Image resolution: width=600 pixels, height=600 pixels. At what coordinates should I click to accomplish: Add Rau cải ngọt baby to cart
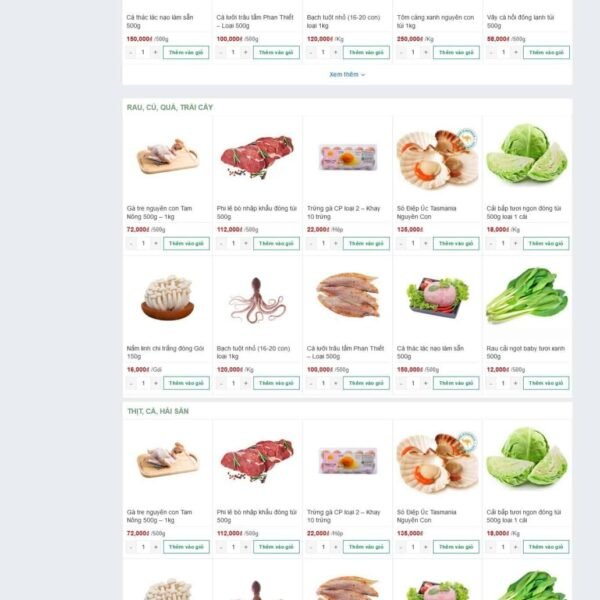tap(546, 383)
